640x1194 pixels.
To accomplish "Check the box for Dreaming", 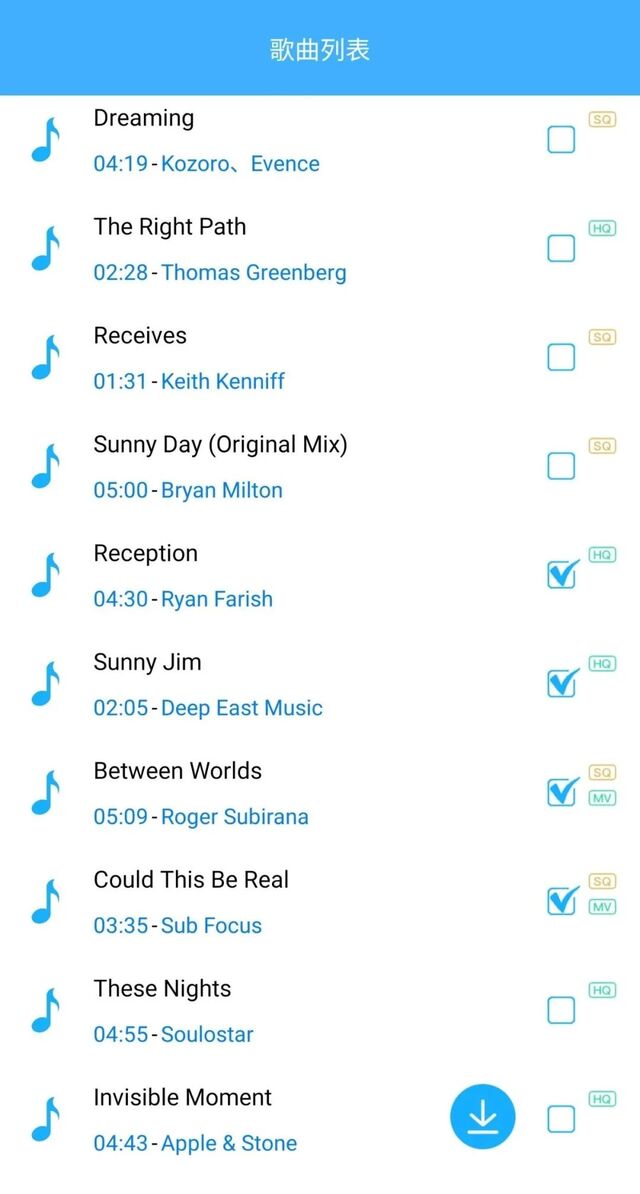I will [x=561, y=140].
